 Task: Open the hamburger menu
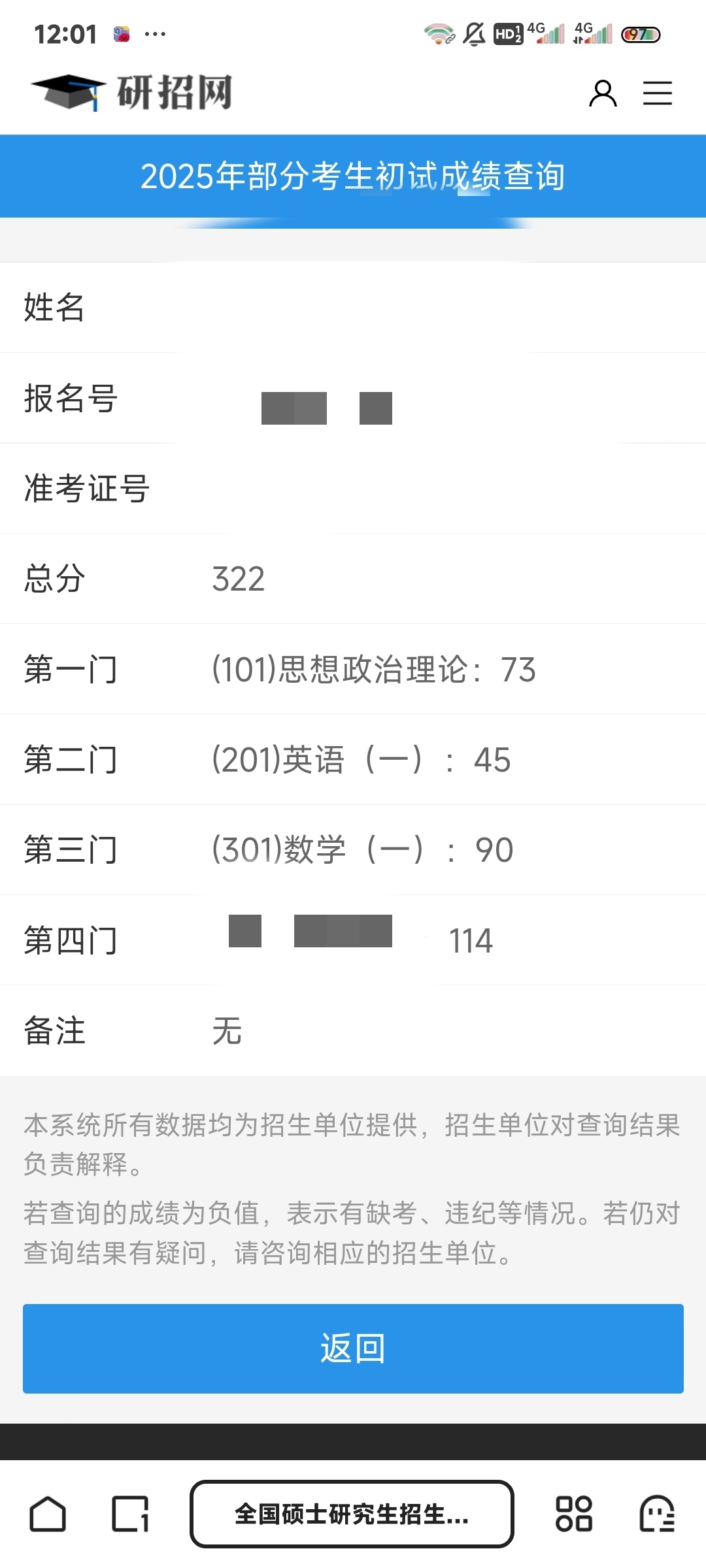657,93
